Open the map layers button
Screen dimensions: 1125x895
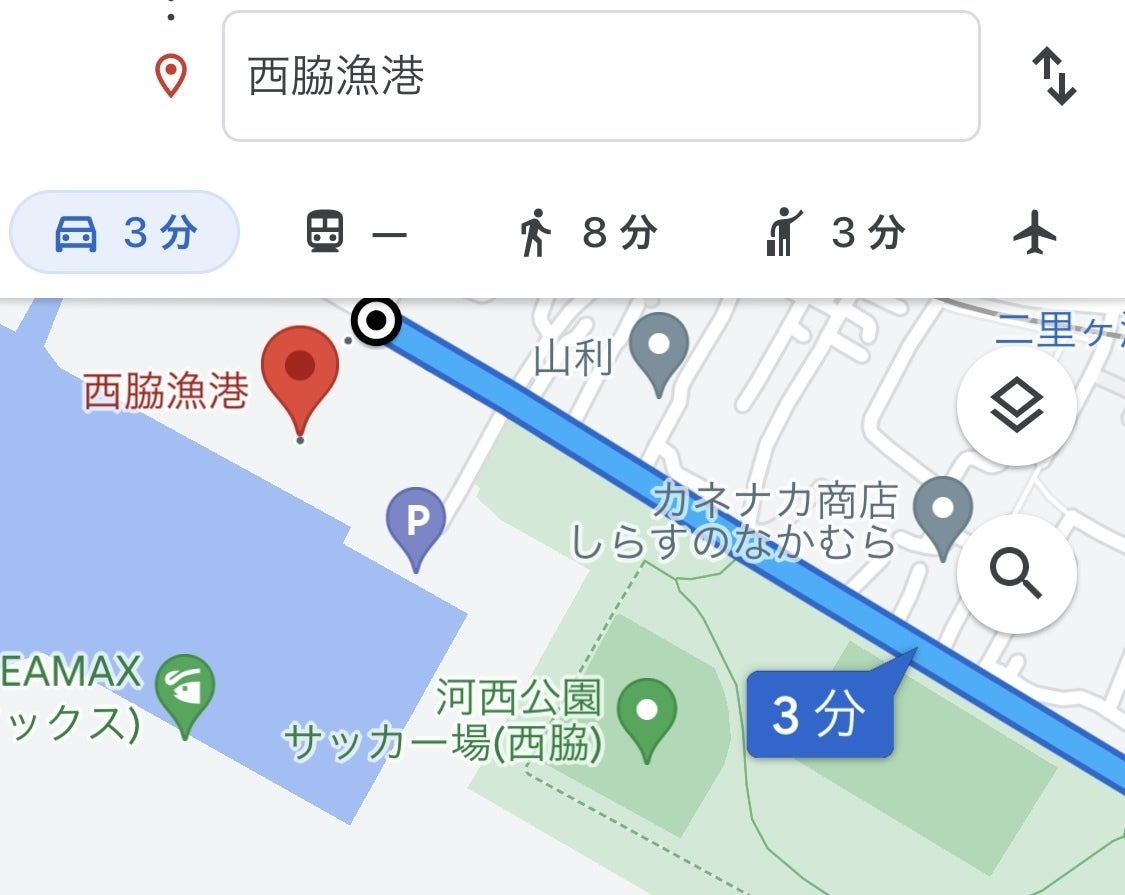pos(1016,406)
